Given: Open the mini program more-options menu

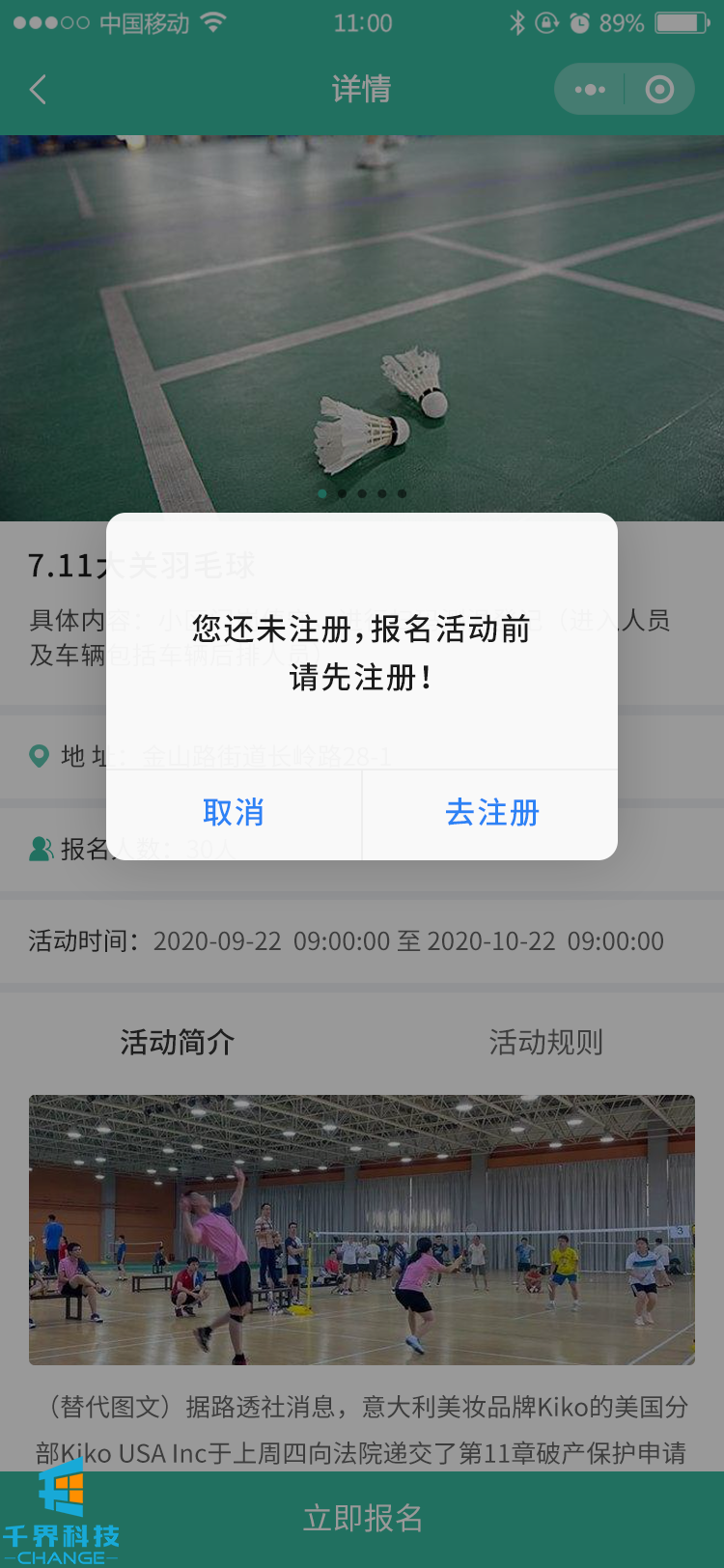Looking at the screenshot, I should tap(590, 90).
